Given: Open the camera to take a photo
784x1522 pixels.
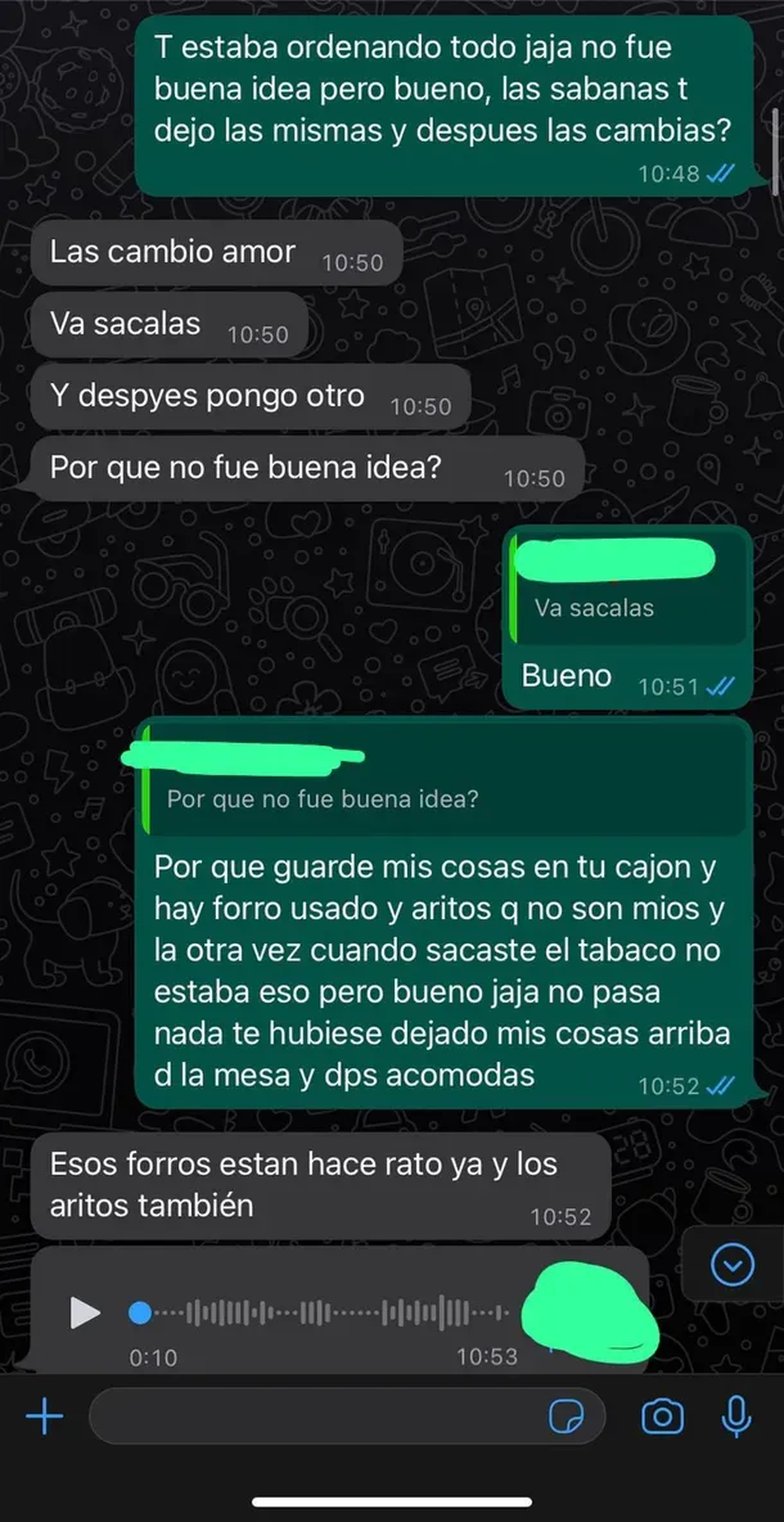Looking at the screenshot, I should coord(662,1416).
